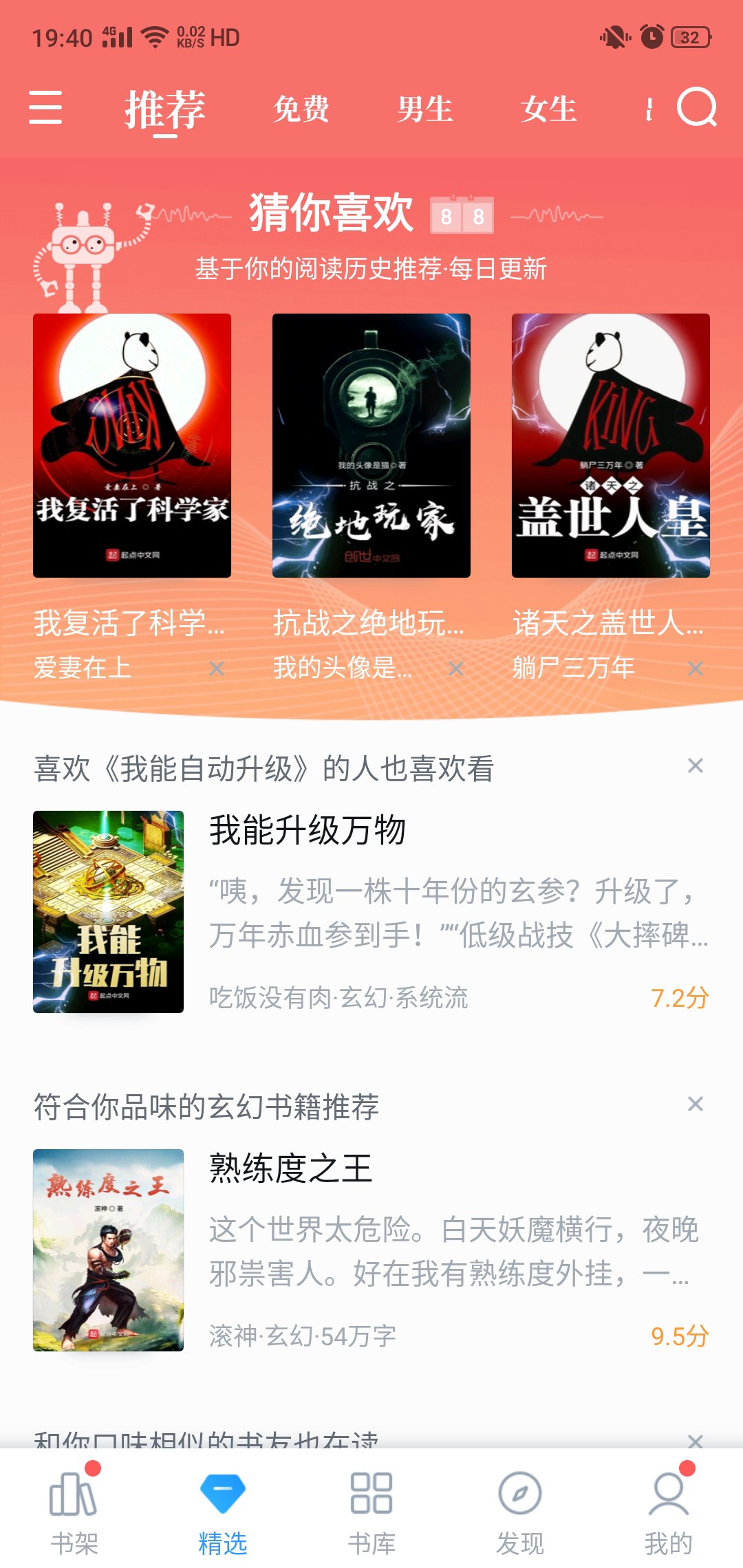This screenshot has height=1568, width=743.
Task: Open the book 诸天之盖世人皇
Action: point(611,446)
